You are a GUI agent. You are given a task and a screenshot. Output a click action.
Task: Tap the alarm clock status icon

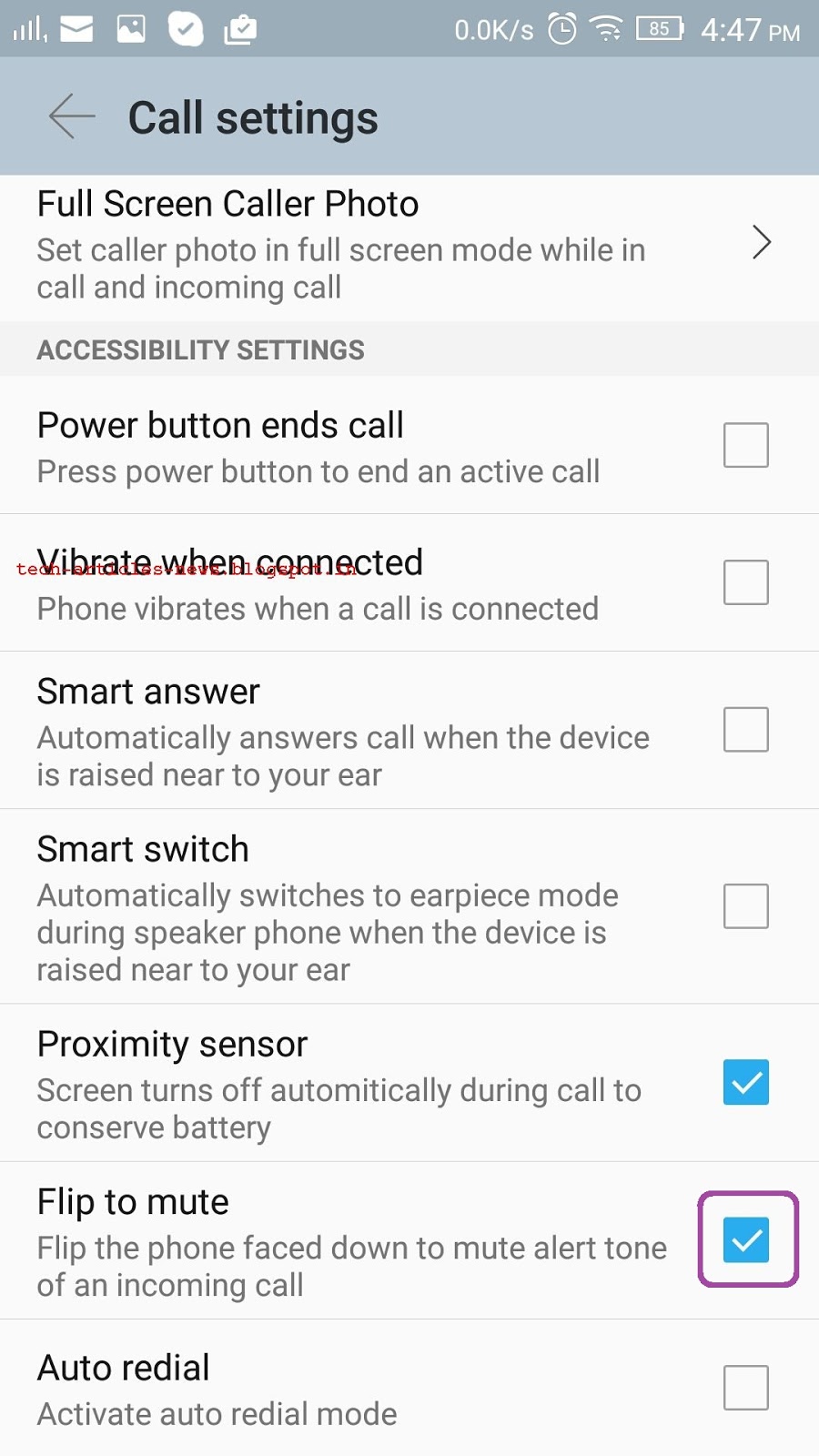tap(561, 29)
